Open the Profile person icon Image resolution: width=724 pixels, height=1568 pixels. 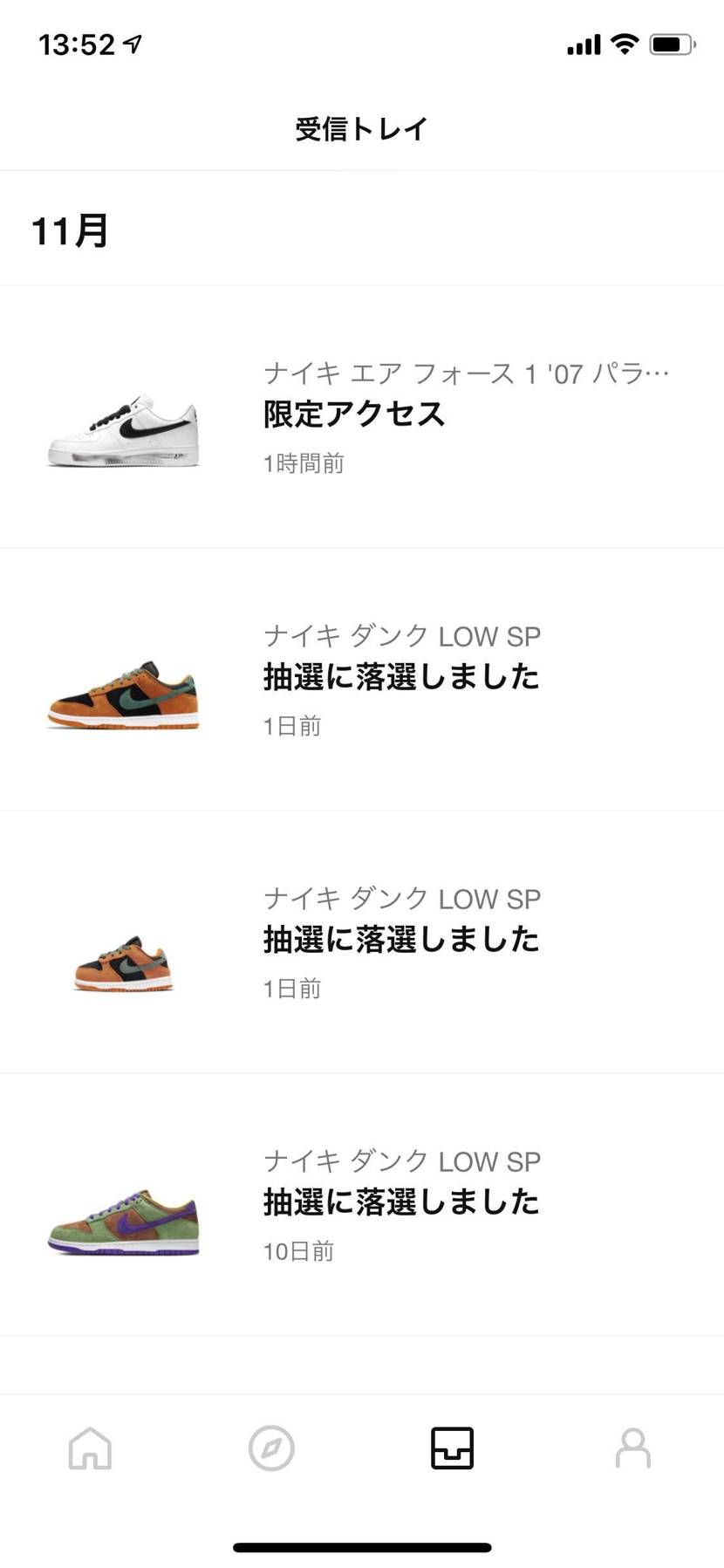(633, 1448)
